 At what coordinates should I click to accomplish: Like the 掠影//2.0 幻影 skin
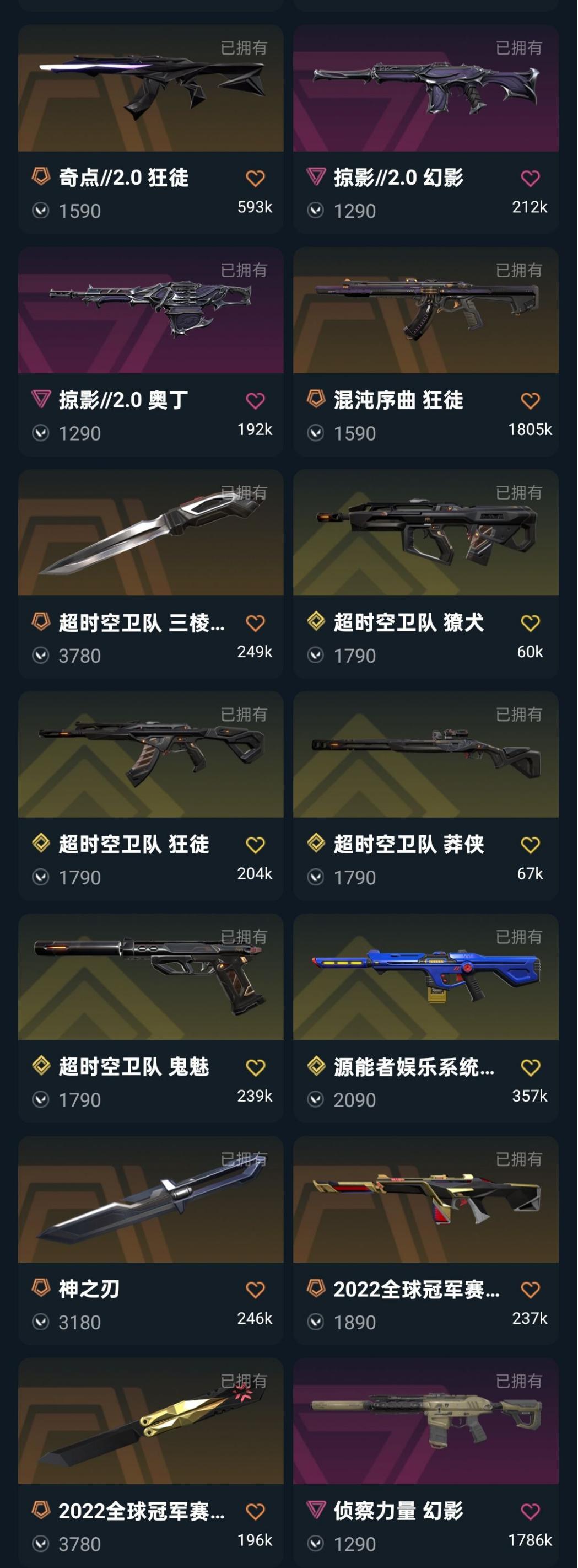tap(530, 178)
